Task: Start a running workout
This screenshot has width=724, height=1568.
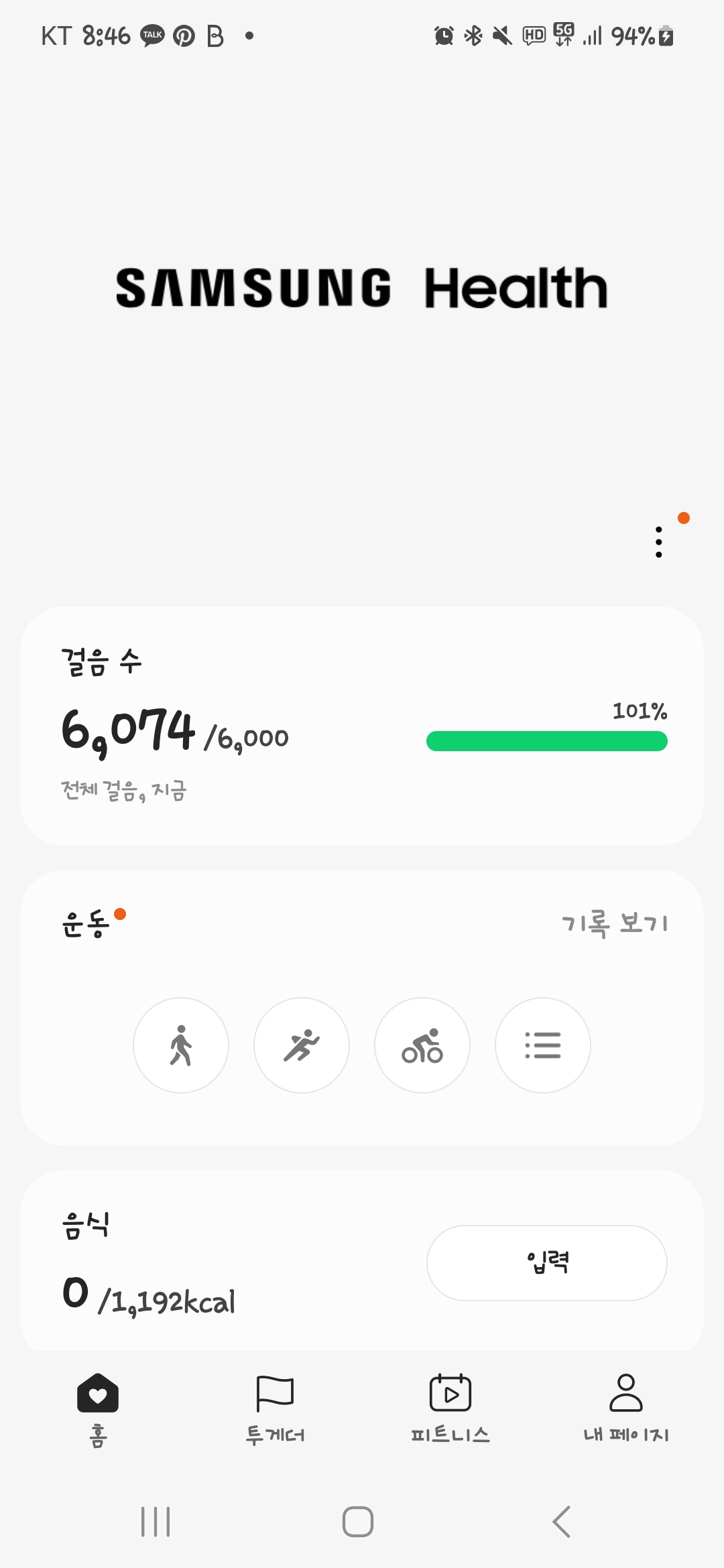Action: [302, 1045]
